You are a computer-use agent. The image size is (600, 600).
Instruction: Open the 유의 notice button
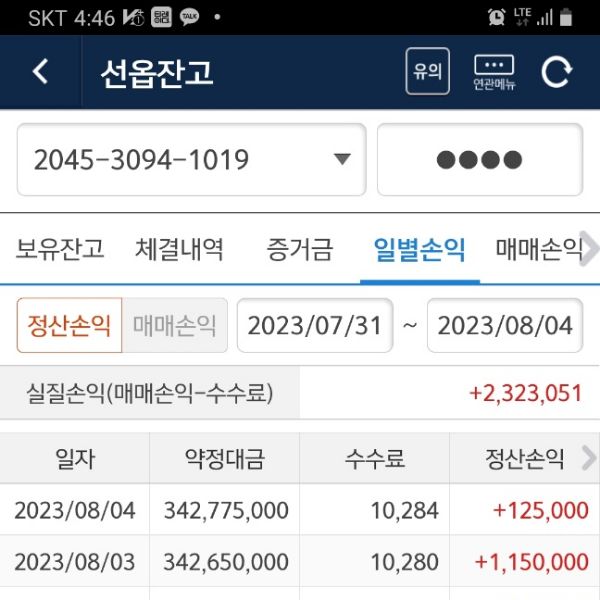pyautogui.click(x=428, y=72)
